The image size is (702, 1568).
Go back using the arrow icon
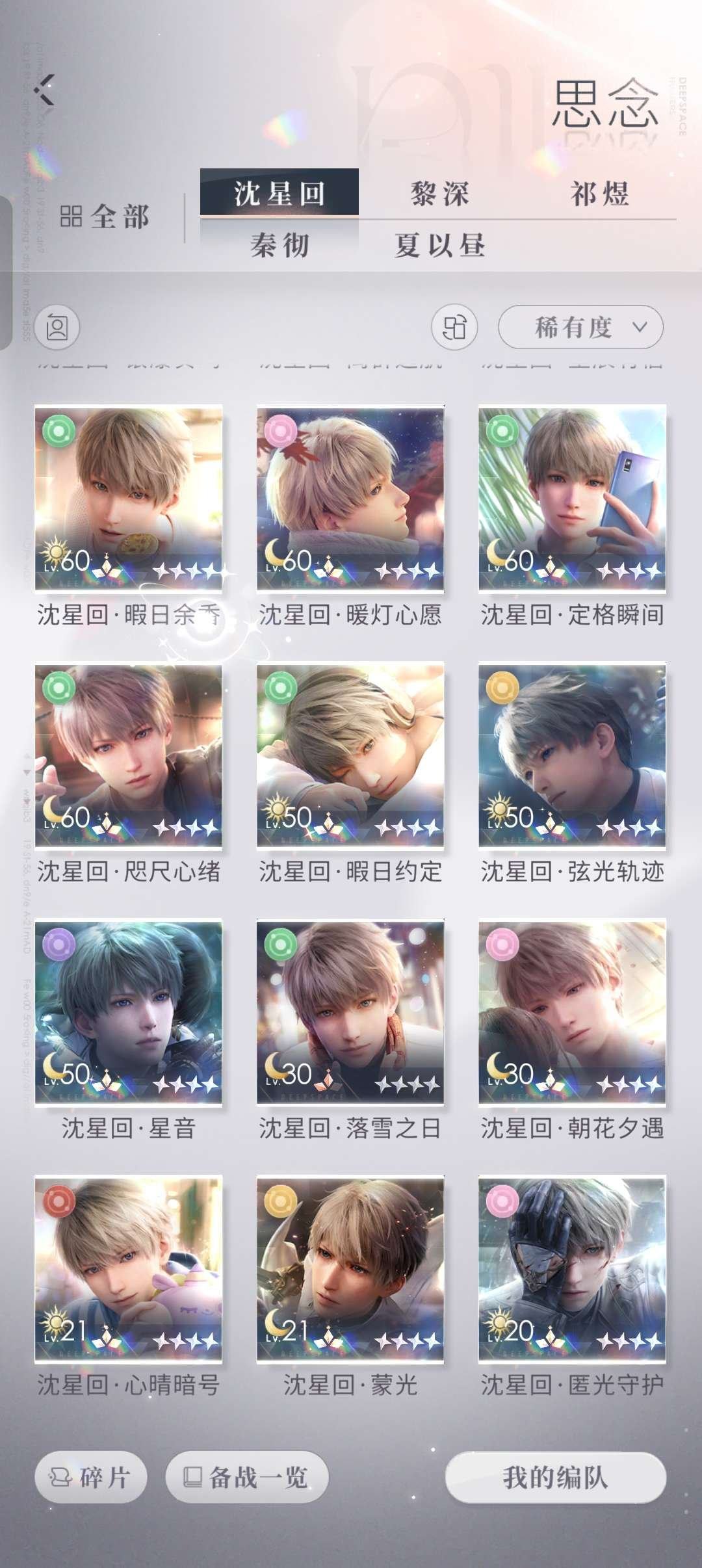[45, 90]
